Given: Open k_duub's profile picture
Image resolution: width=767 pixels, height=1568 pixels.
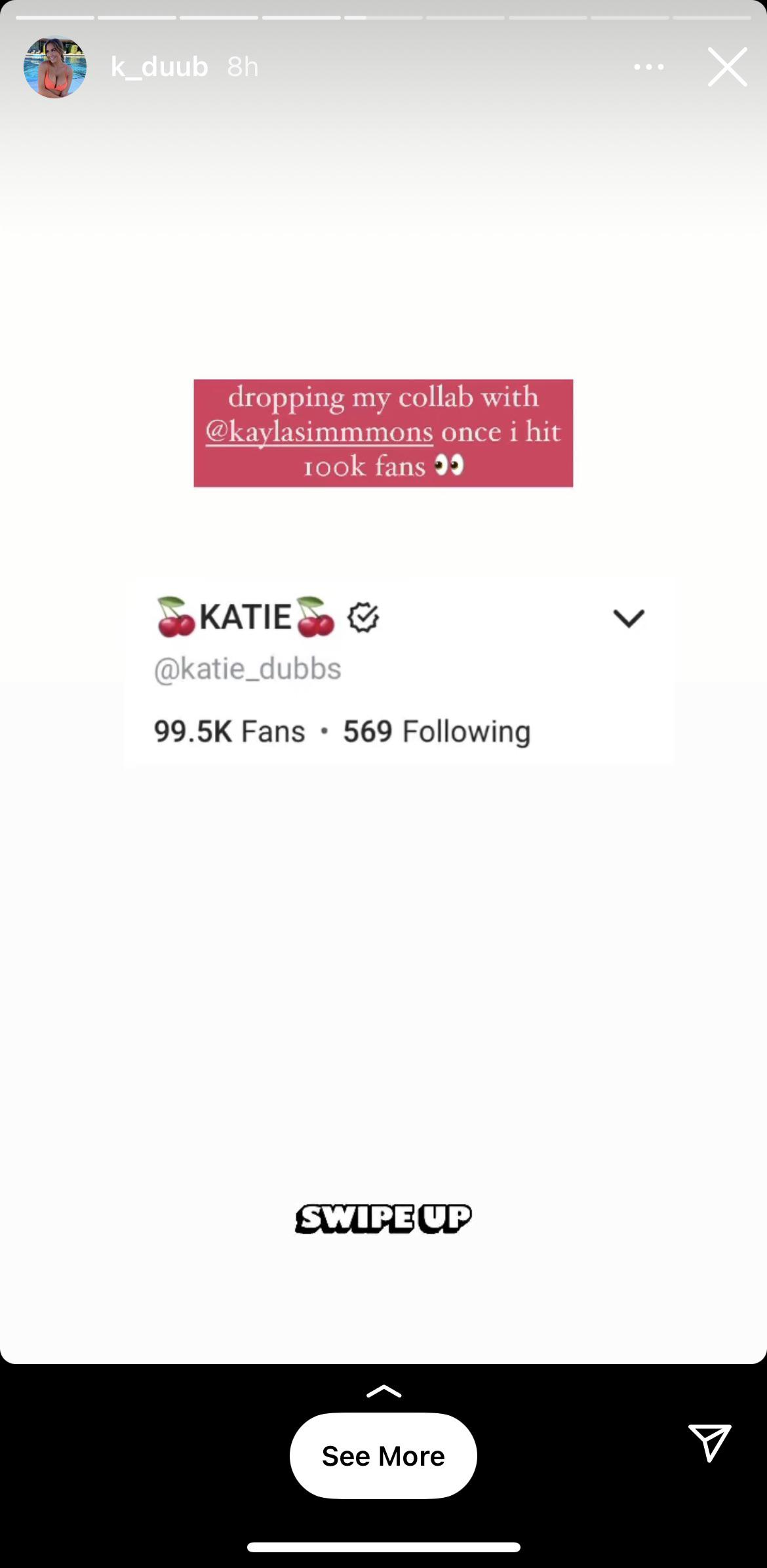Looking at the screenshot, I should [55, 67].
